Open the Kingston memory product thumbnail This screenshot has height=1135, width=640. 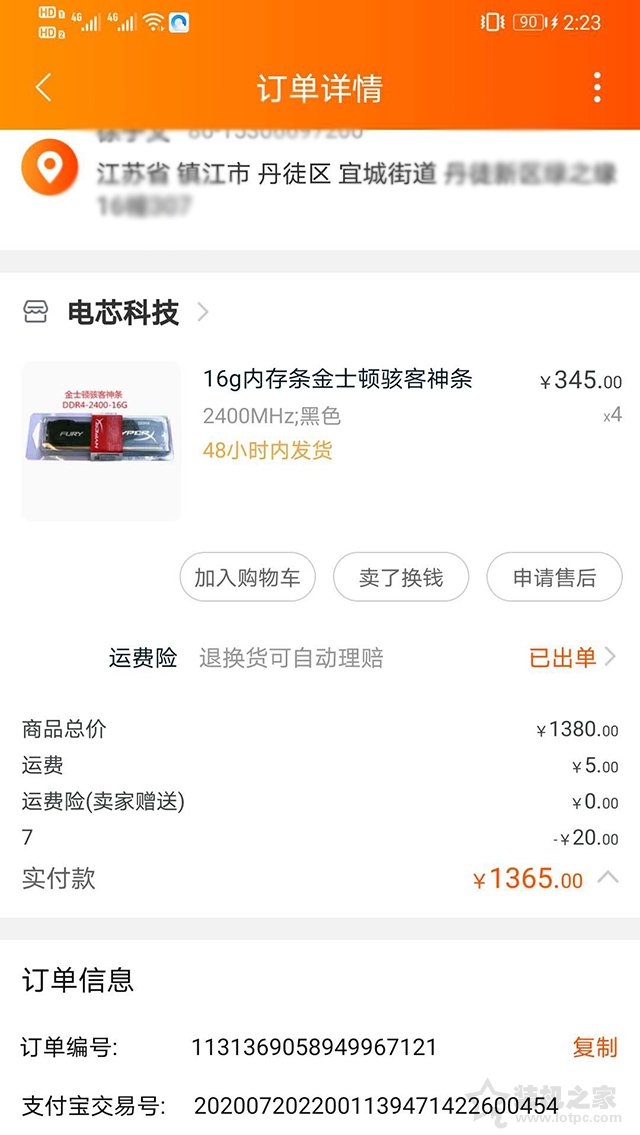click(101, 441)
